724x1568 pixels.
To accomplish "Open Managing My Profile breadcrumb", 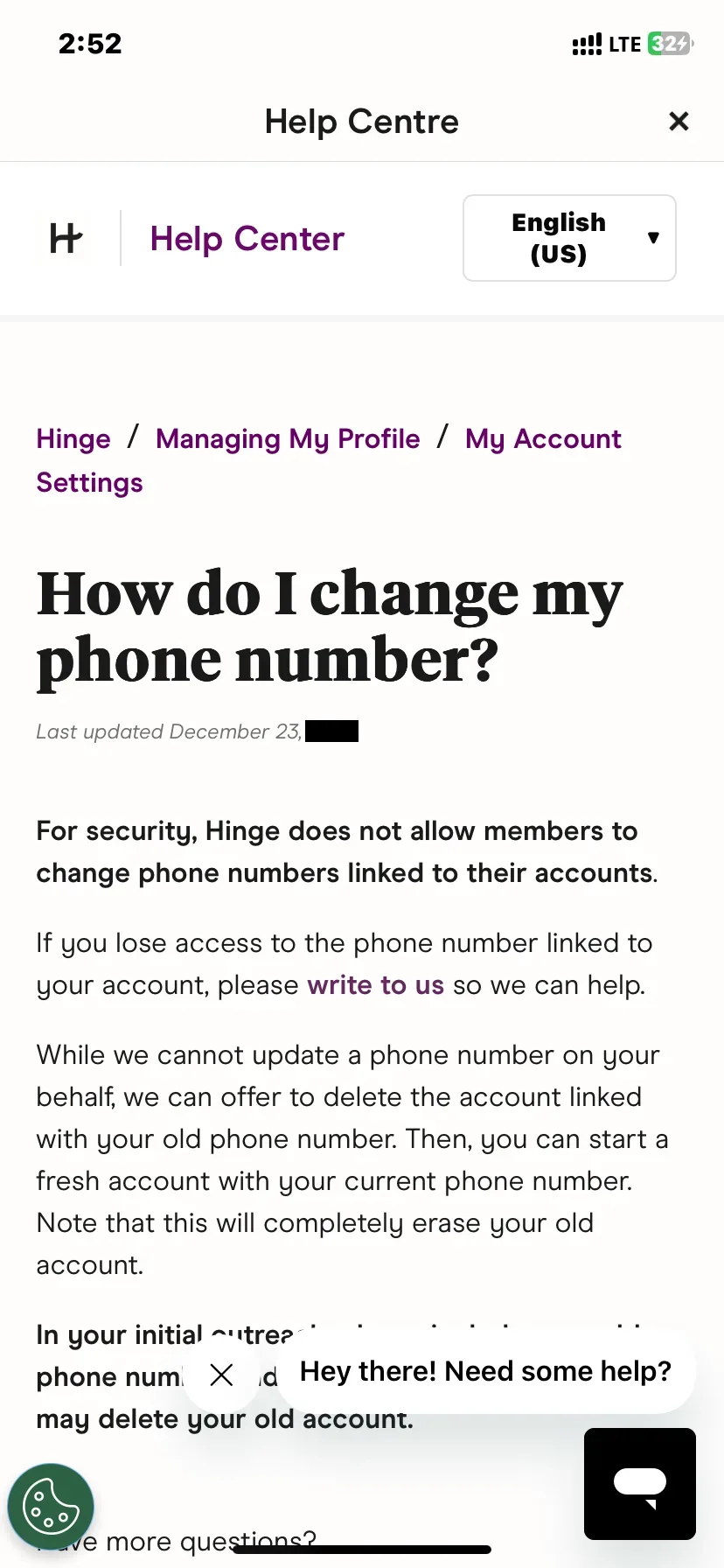I will [x=288, y=438].
